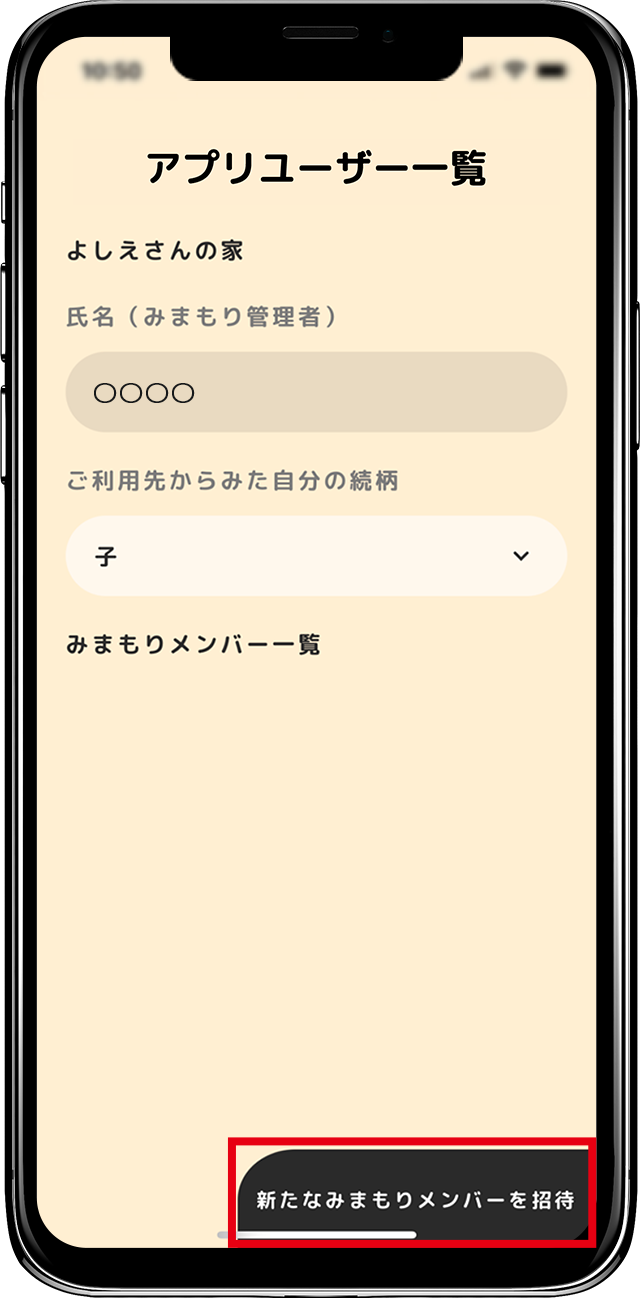Screen dimensions: 640x1298
Task: Expand the 続柄 relationship dropdown showing 子
Action: coord(316,556)
